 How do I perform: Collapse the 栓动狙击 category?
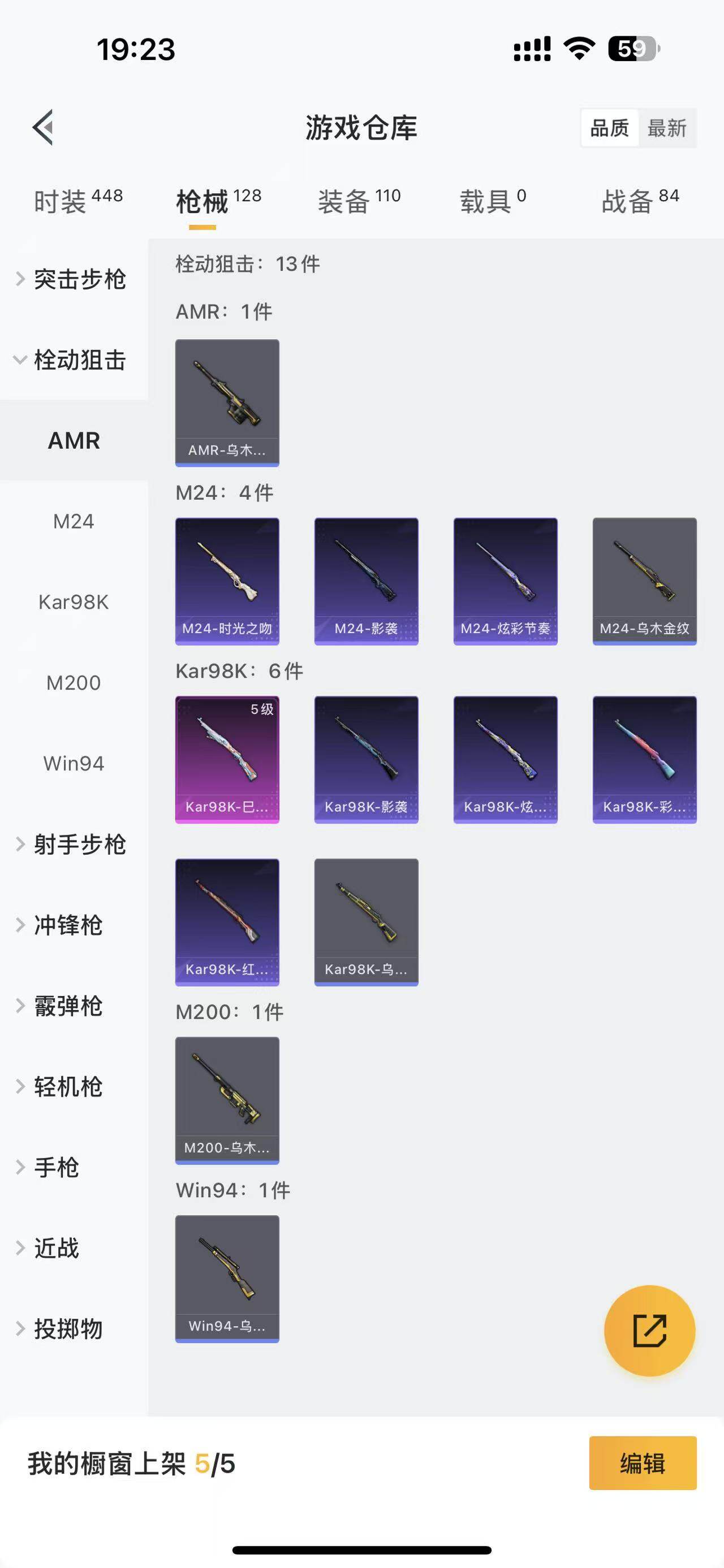[73, 359]
